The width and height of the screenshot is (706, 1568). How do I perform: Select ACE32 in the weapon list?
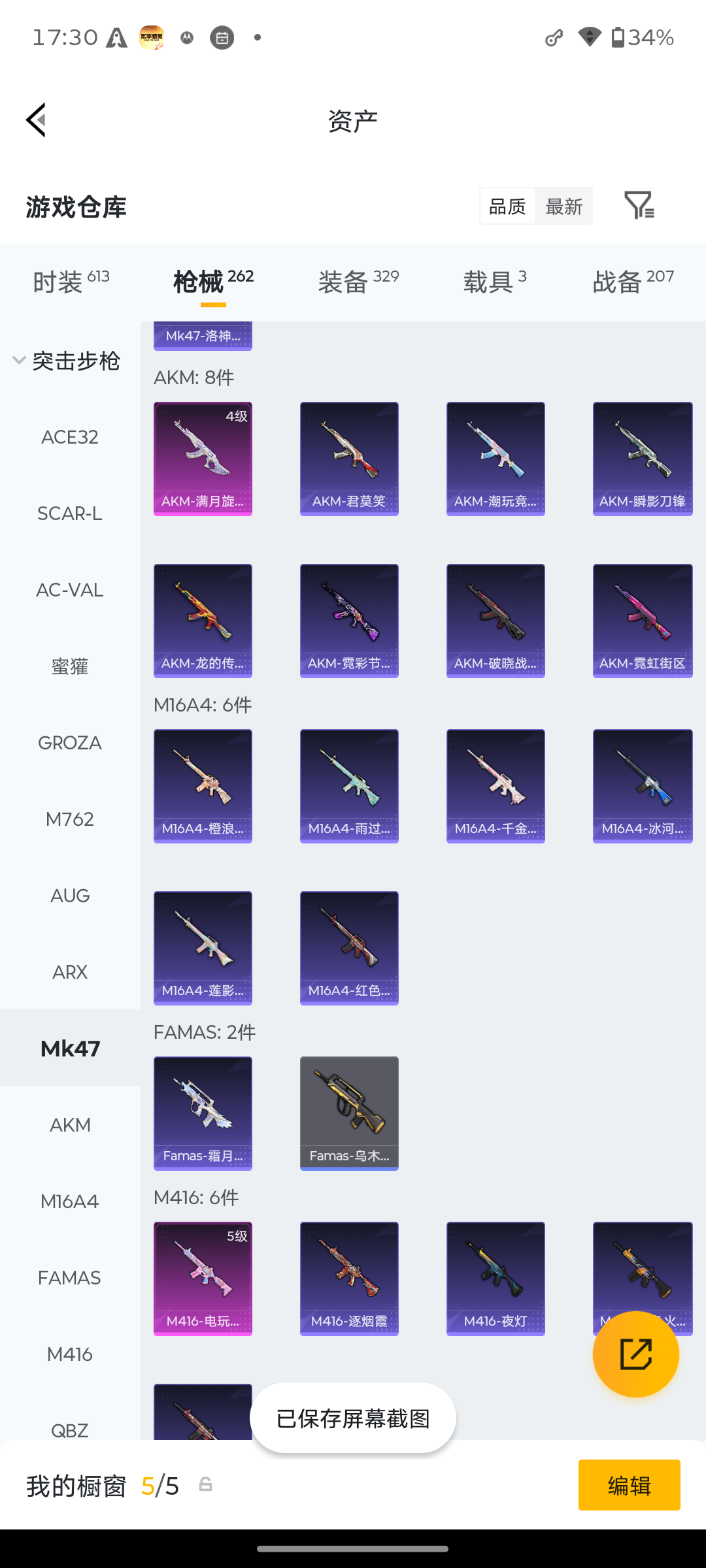70,437
